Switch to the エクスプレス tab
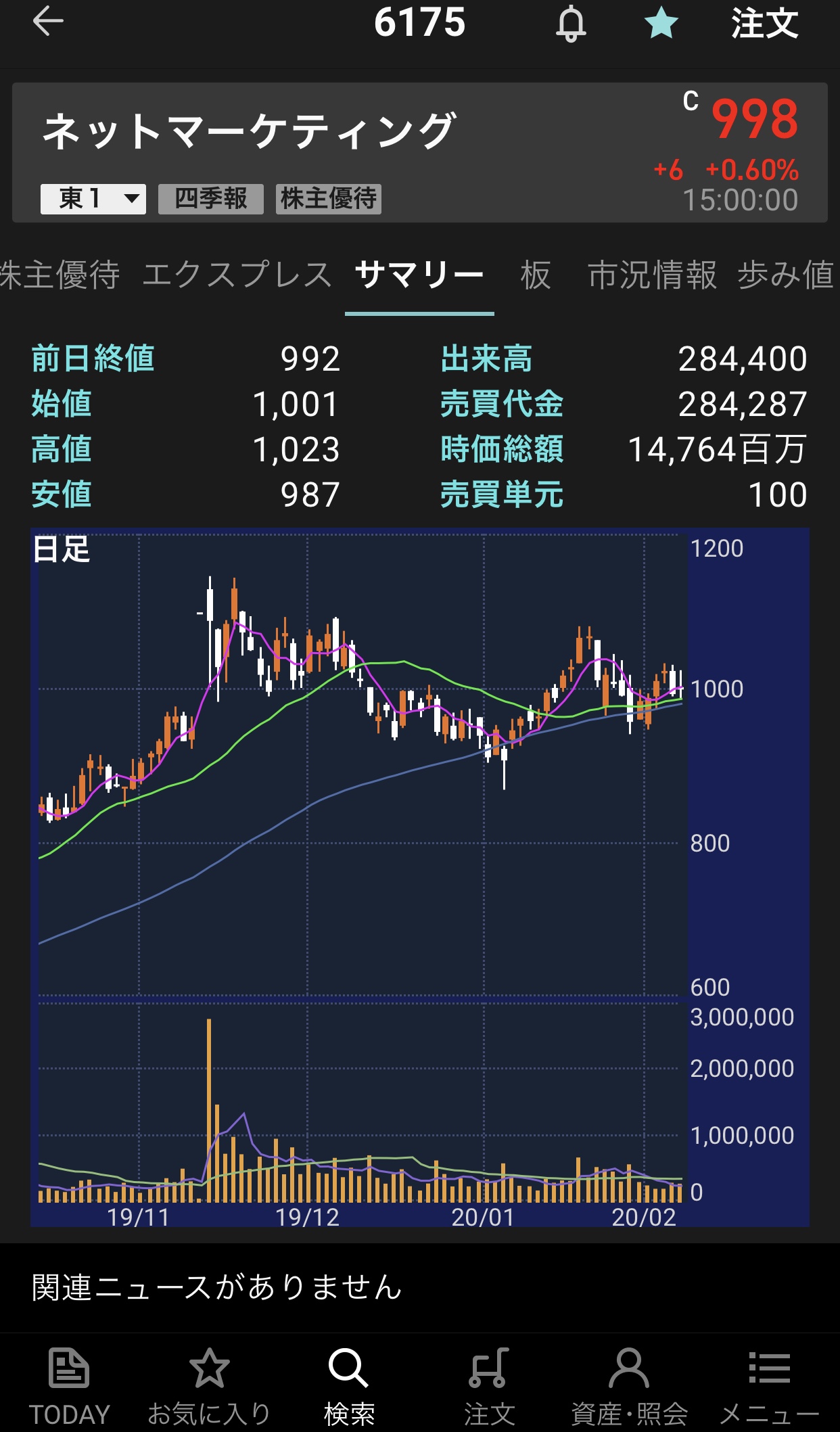840x1432 pixels. pyautogui.click(x=237, y=275)
